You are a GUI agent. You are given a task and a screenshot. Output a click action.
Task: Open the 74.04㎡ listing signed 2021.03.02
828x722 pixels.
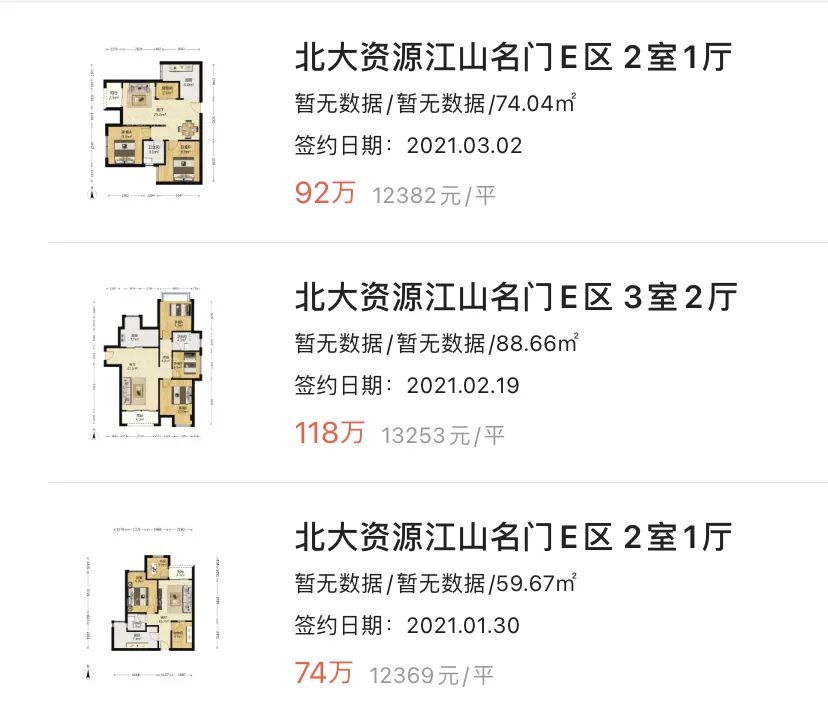pyautogui.click(x=514, y=59)
